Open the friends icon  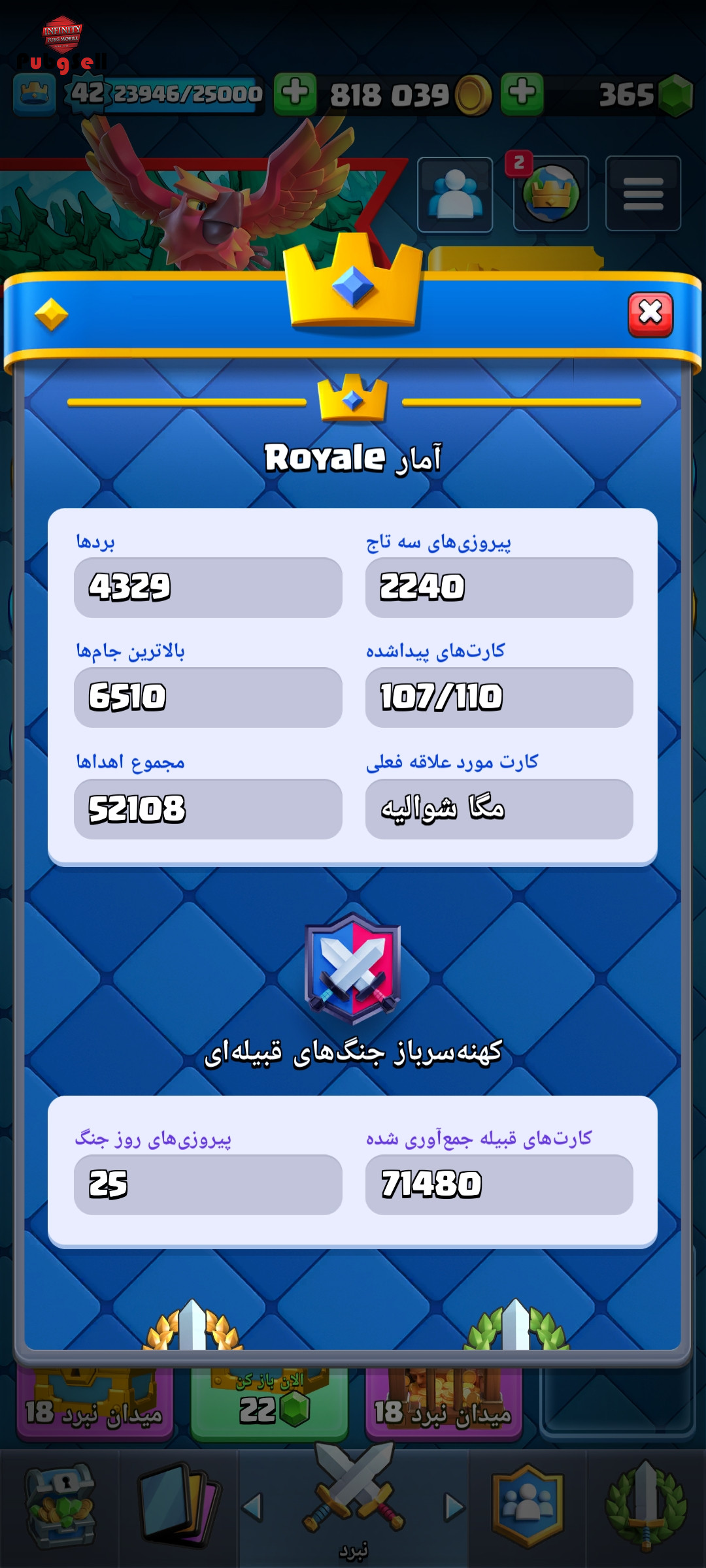[x=455, y=194]
